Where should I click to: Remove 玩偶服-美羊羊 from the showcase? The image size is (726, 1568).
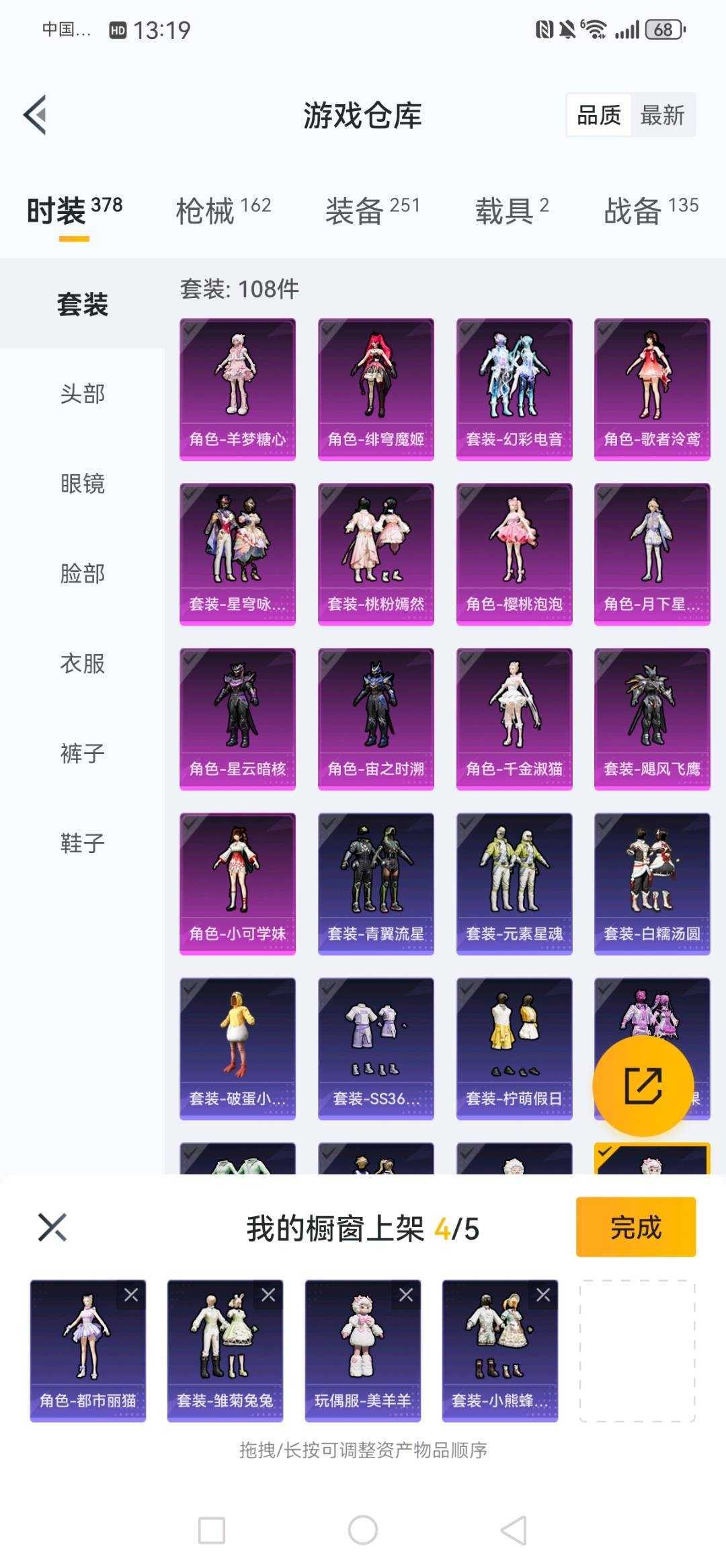(406, 1294)
